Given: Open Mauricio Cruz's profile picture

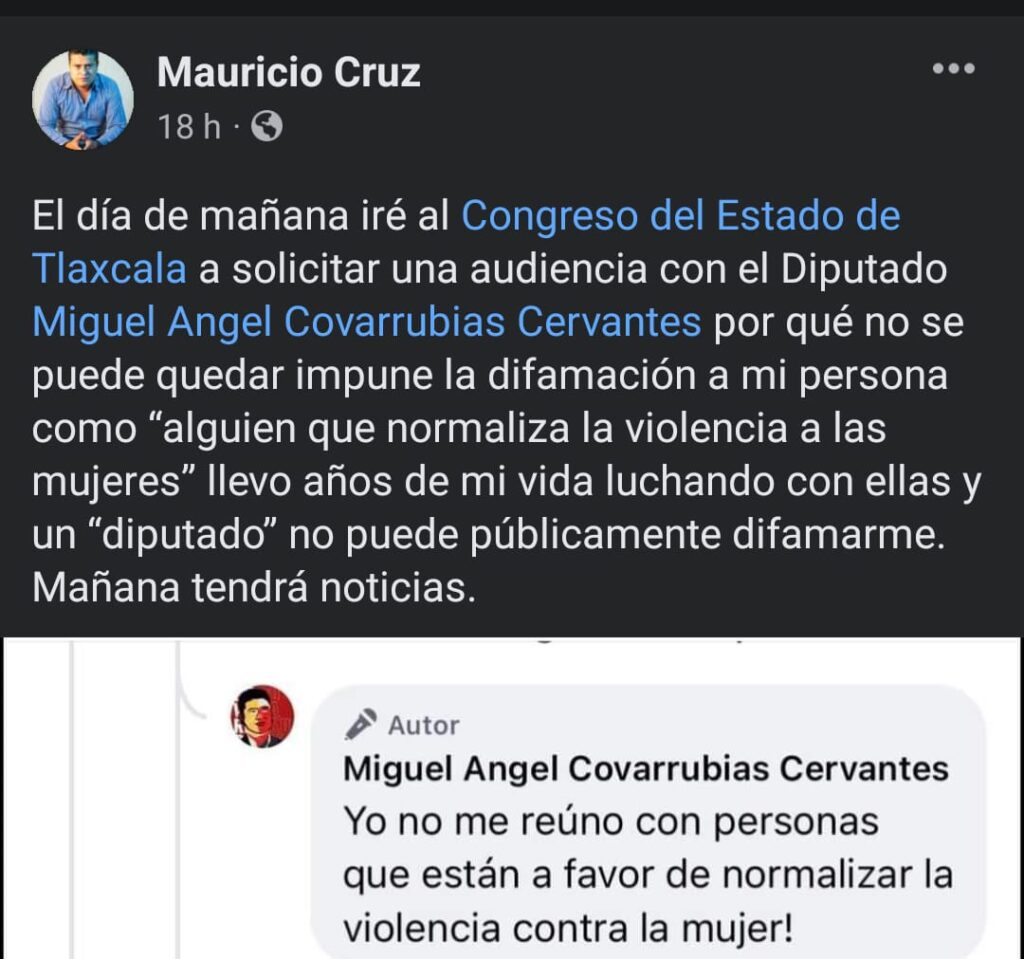Looking at the screenshot, I should [83, 101].
